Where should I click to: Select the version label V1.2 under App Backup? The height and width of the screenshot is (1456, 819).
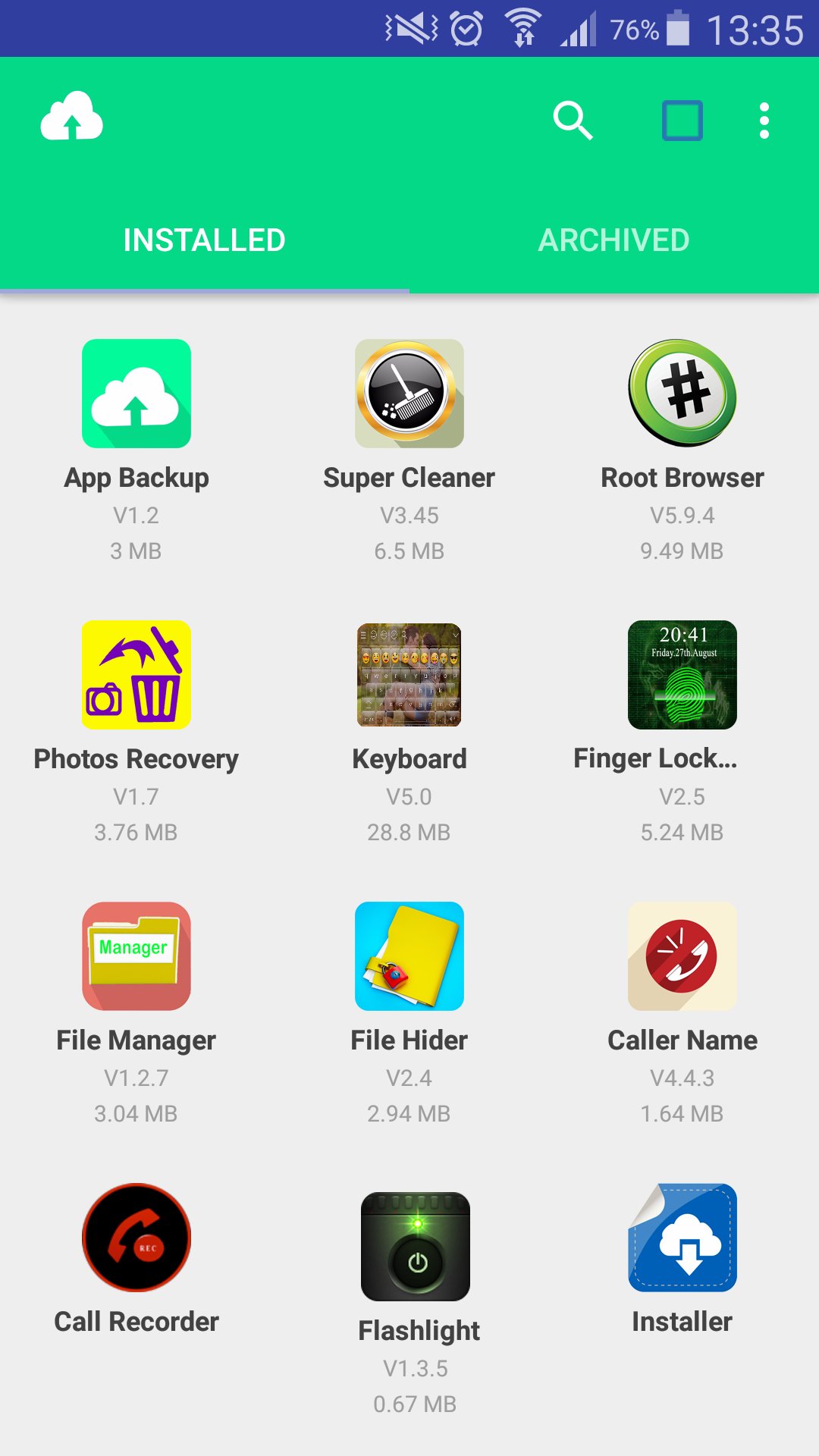click(x=136, y=516)
